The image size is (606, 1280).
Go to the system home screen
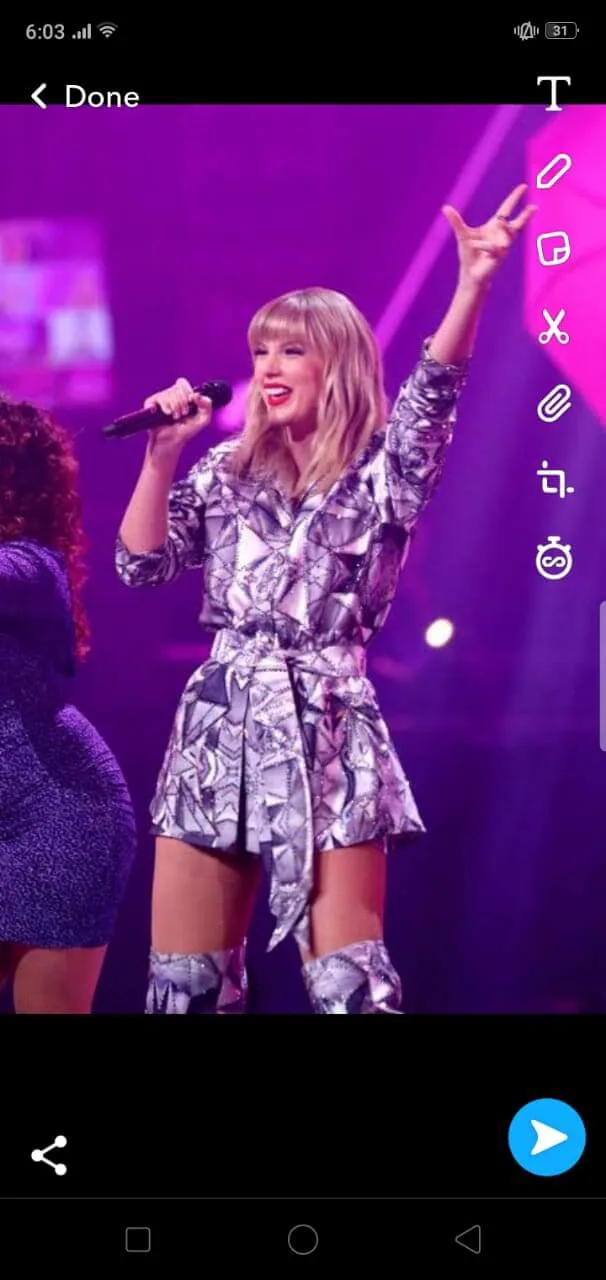point(303,1240)
